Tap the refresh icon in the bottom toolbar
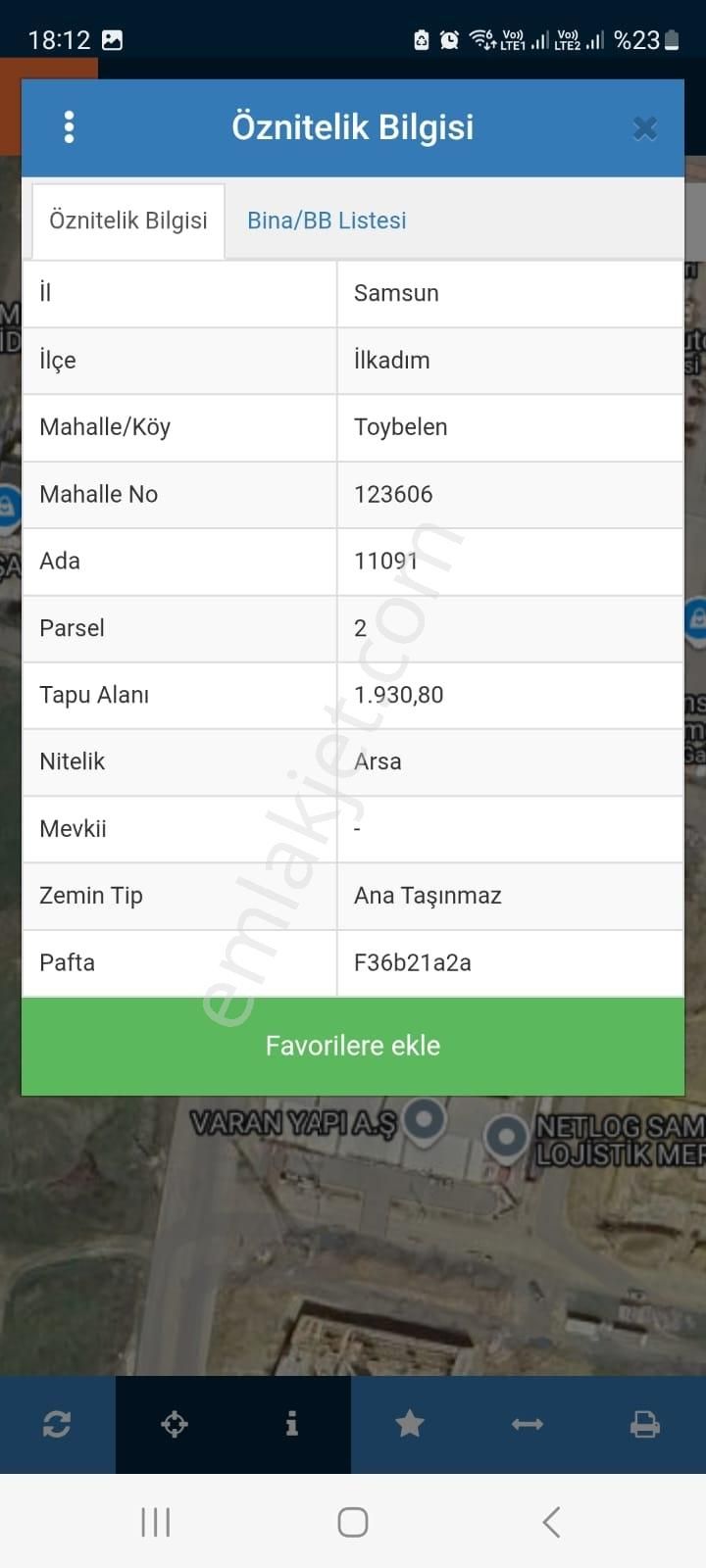This screenshot has height=1568, width=706. pyautogui.click(x=57, y=1424)
